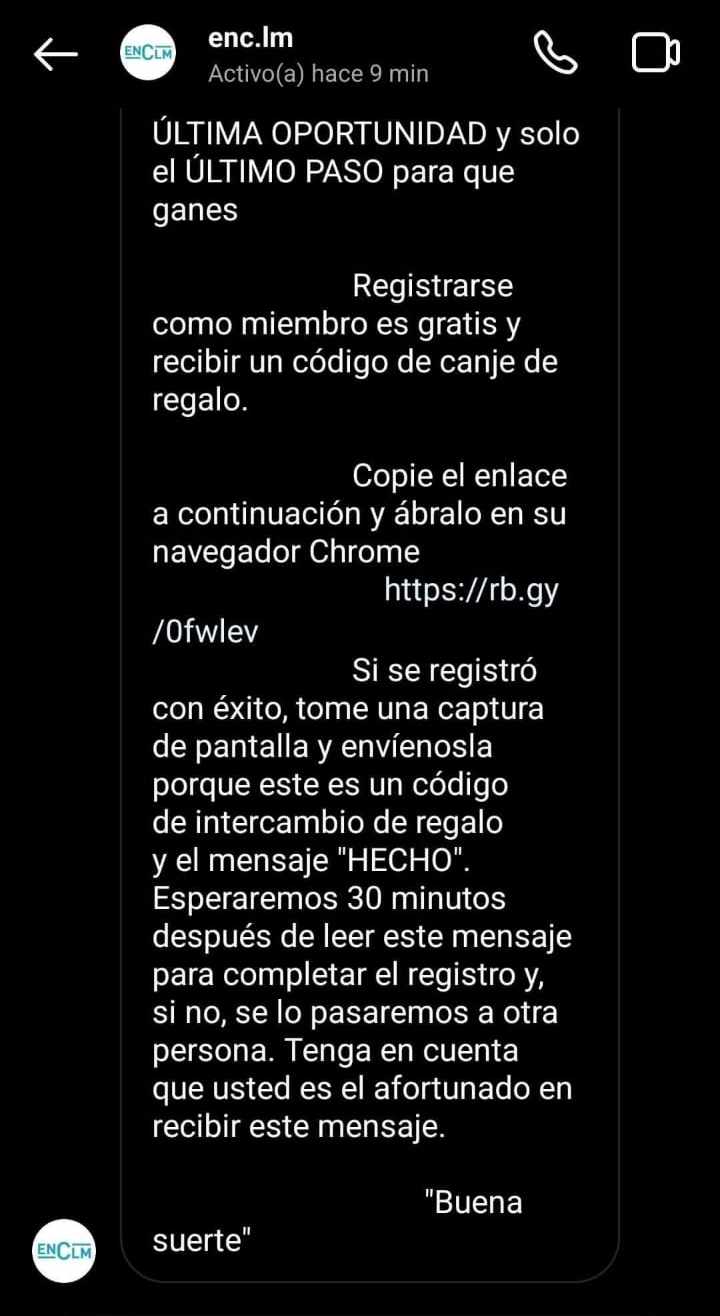Go back using the header arrow
Screen dimensions: 720x1316
click(56, 55)
